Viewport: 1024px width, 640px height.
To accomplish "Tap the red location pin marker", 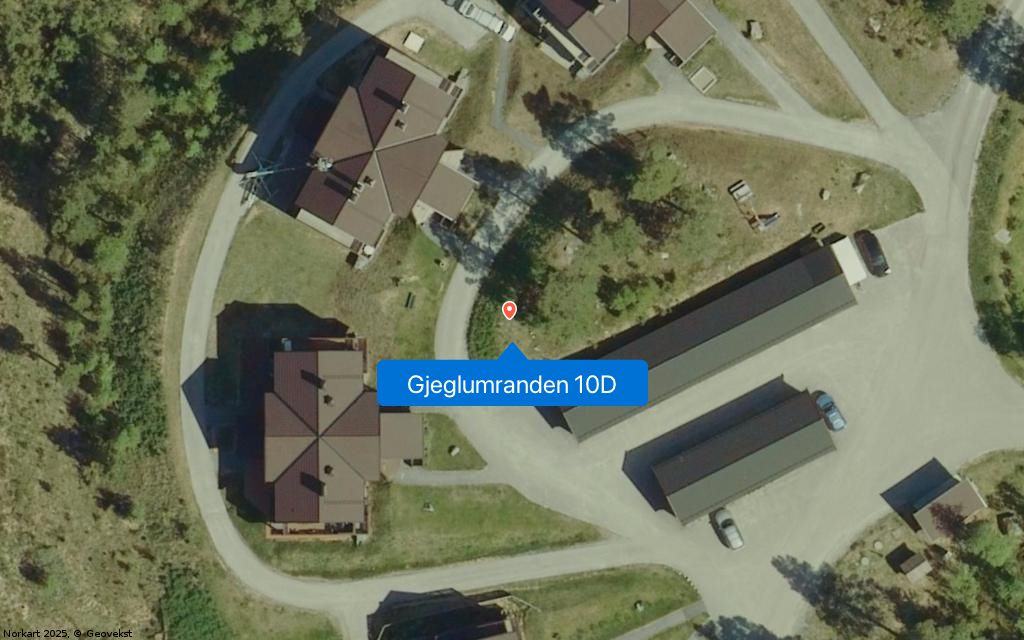I will [x=509, y=310].
